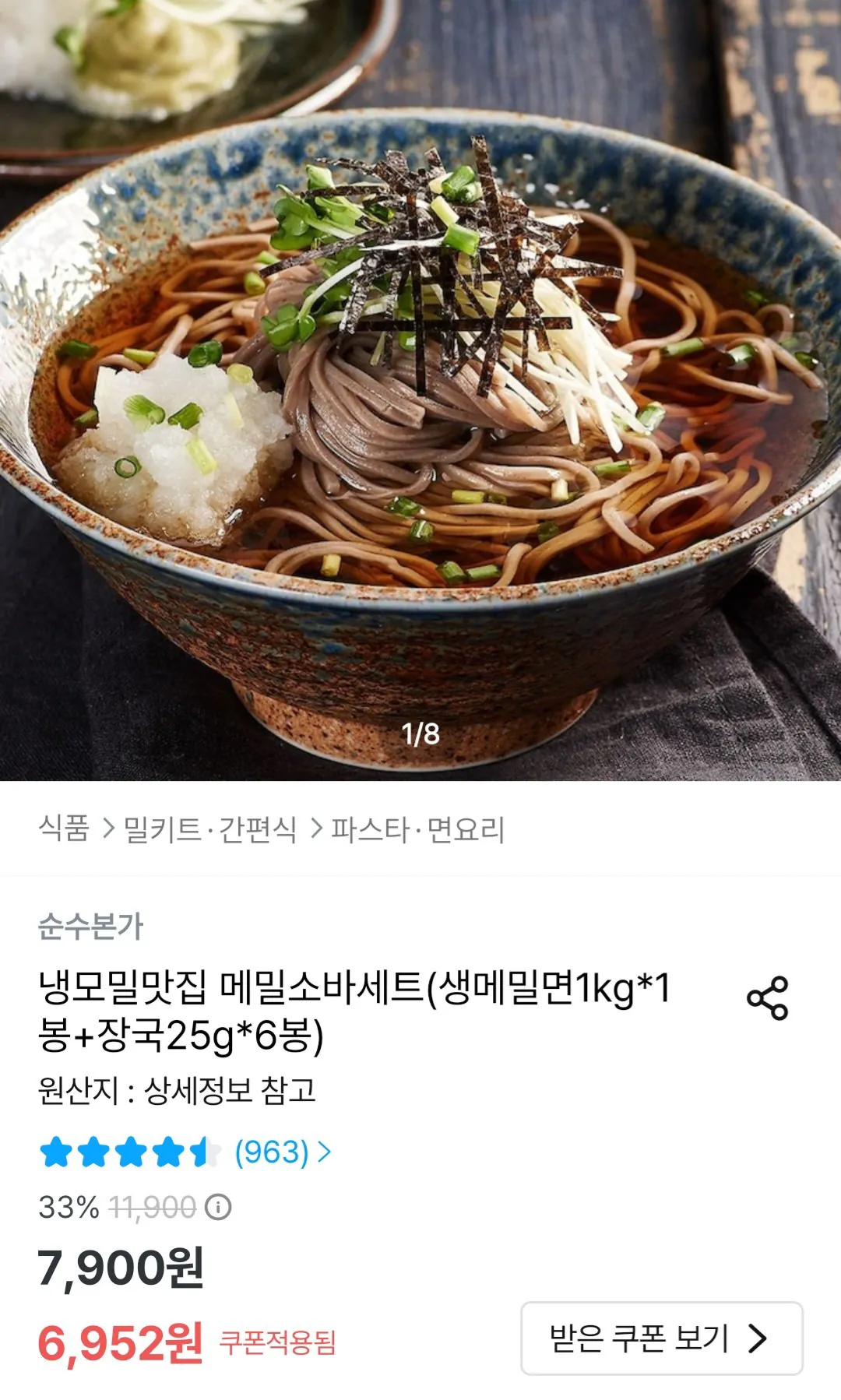This screenshot has height=1400, width=841.
Task: Tap the 1/8 image carousel indicator
Action: 420,732
